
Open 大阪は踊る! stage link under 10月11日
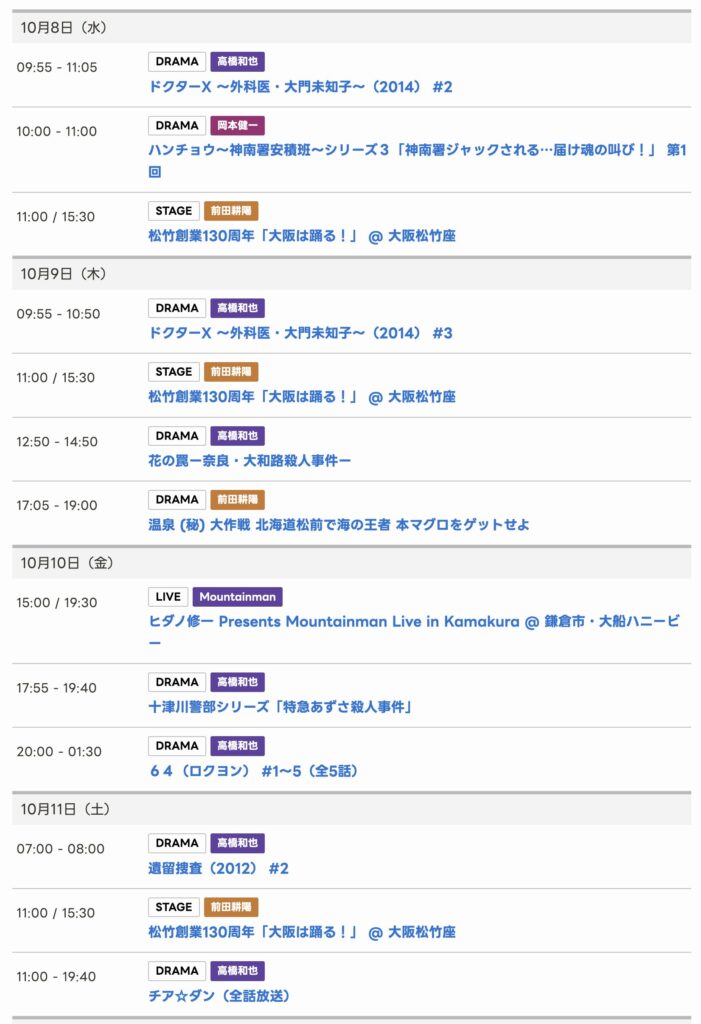pos(301,932)
